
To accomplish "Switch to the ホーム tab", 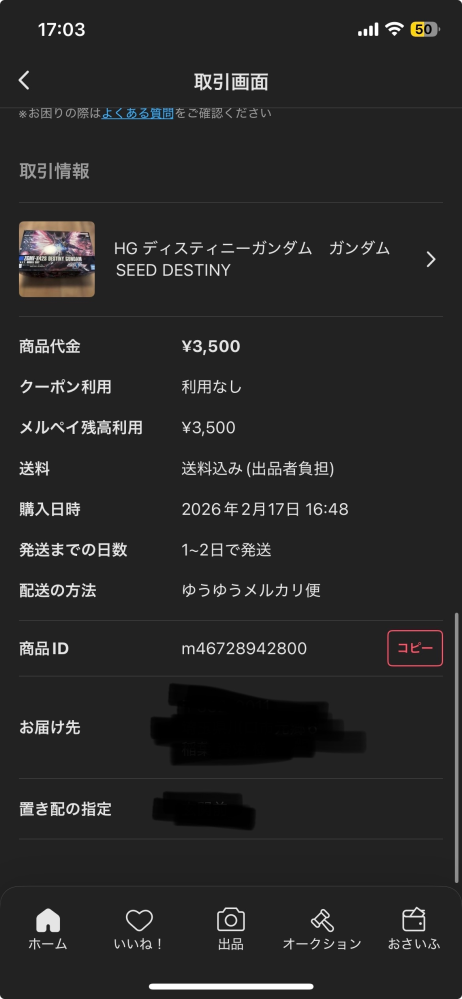I will point(48,929).
